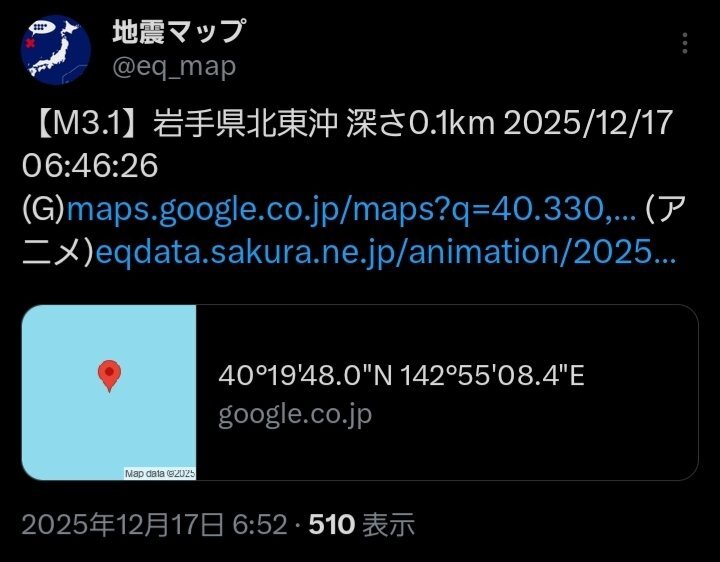Image resolution: width=720 pixels, height=562 pixels.
Task: Open the maps.google.co.jp link in the tweet
Action: coord(351,209)
